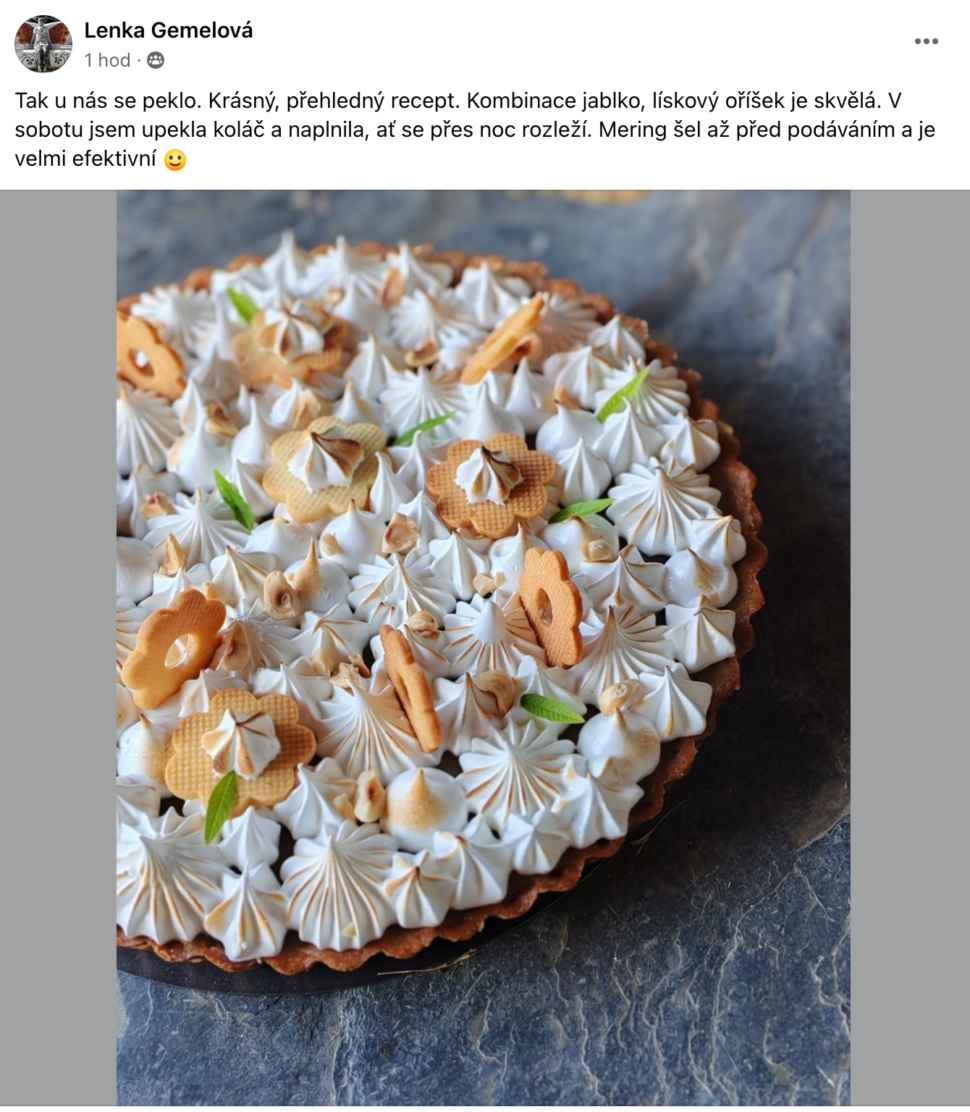
Task: Open Lenka Gemelová's profile picture
Action: tap(43, 44)
